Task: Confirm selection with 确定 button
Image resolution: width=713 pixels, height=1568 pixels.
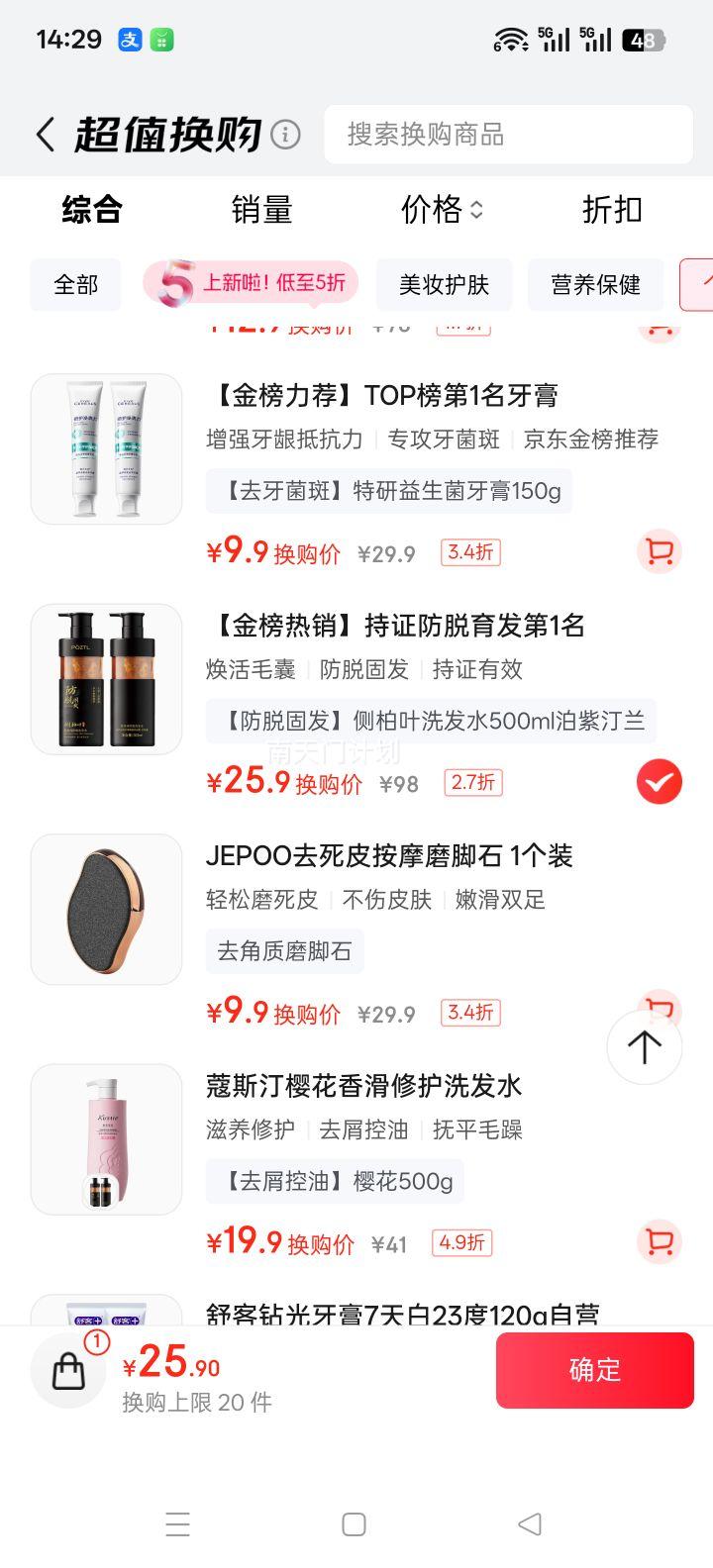Action: [594, 1370]
